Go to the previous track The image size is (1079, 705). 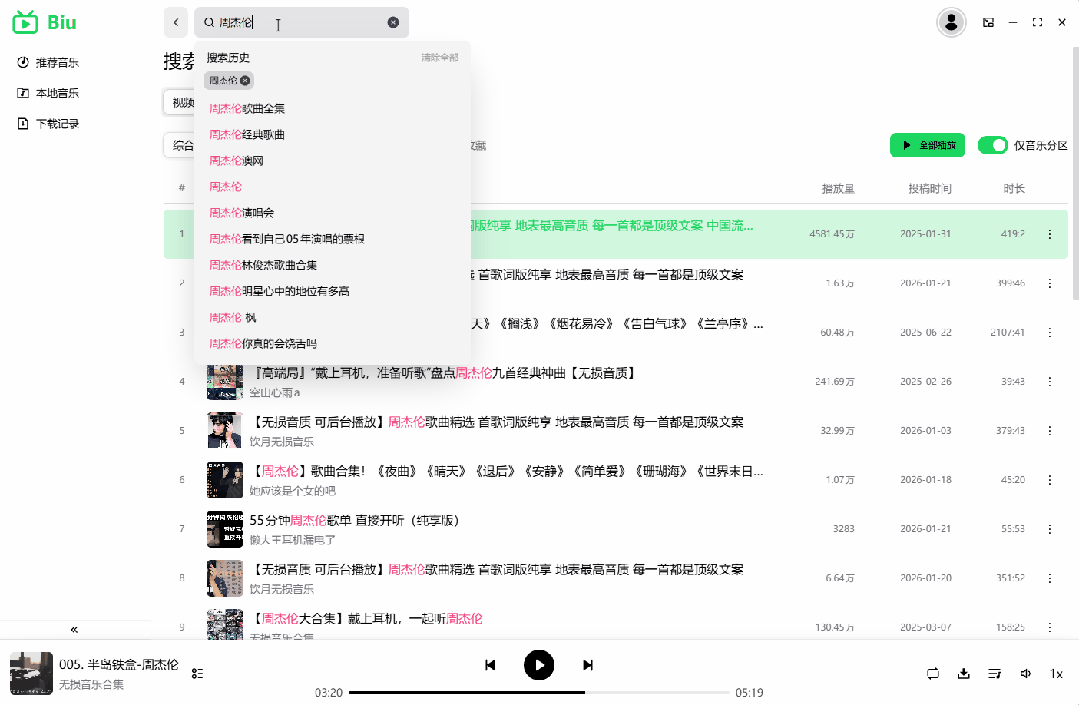490,665
